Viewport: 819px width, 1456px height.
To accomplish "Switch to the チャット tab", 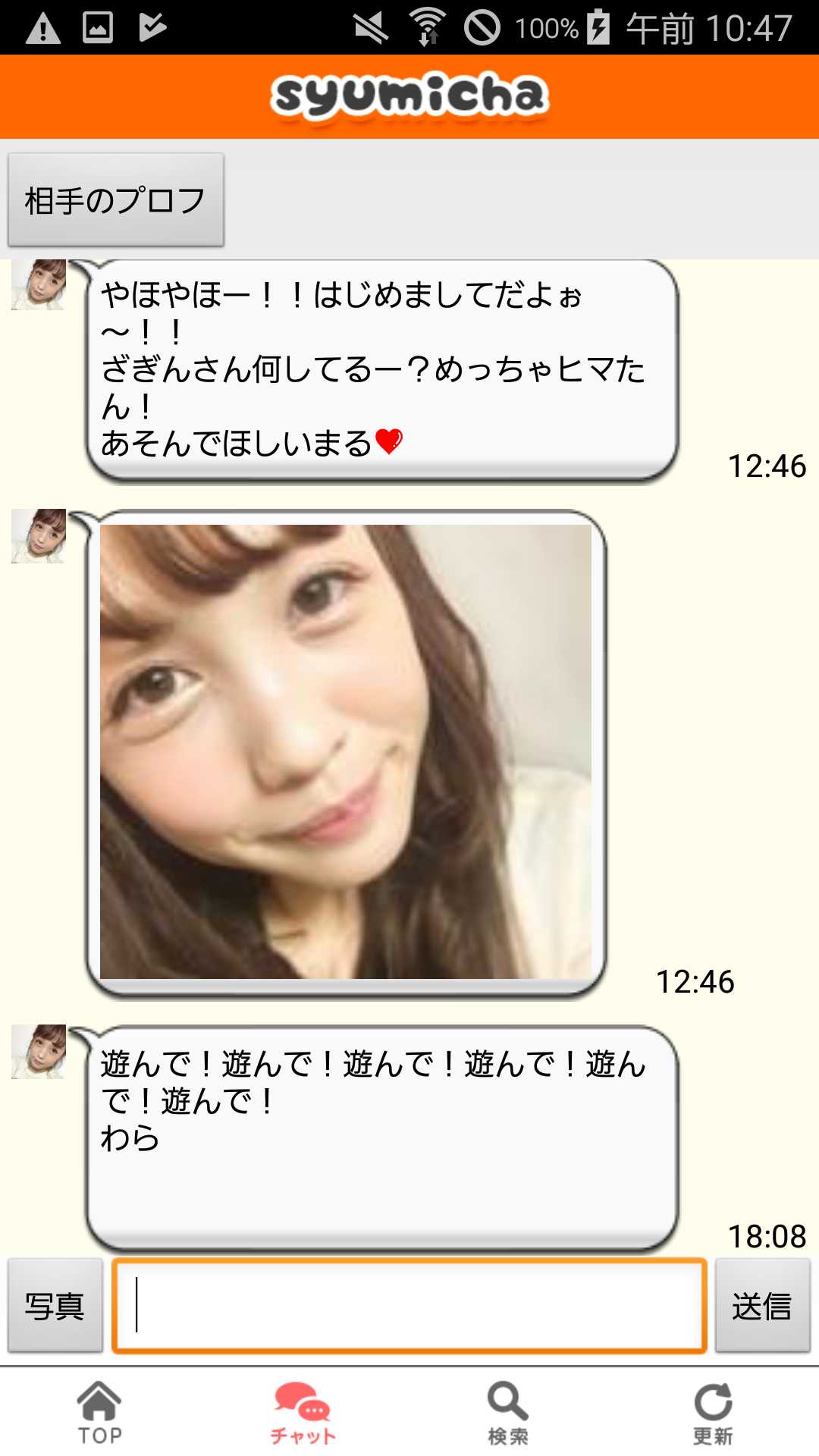I will (x=303, y=1414).
